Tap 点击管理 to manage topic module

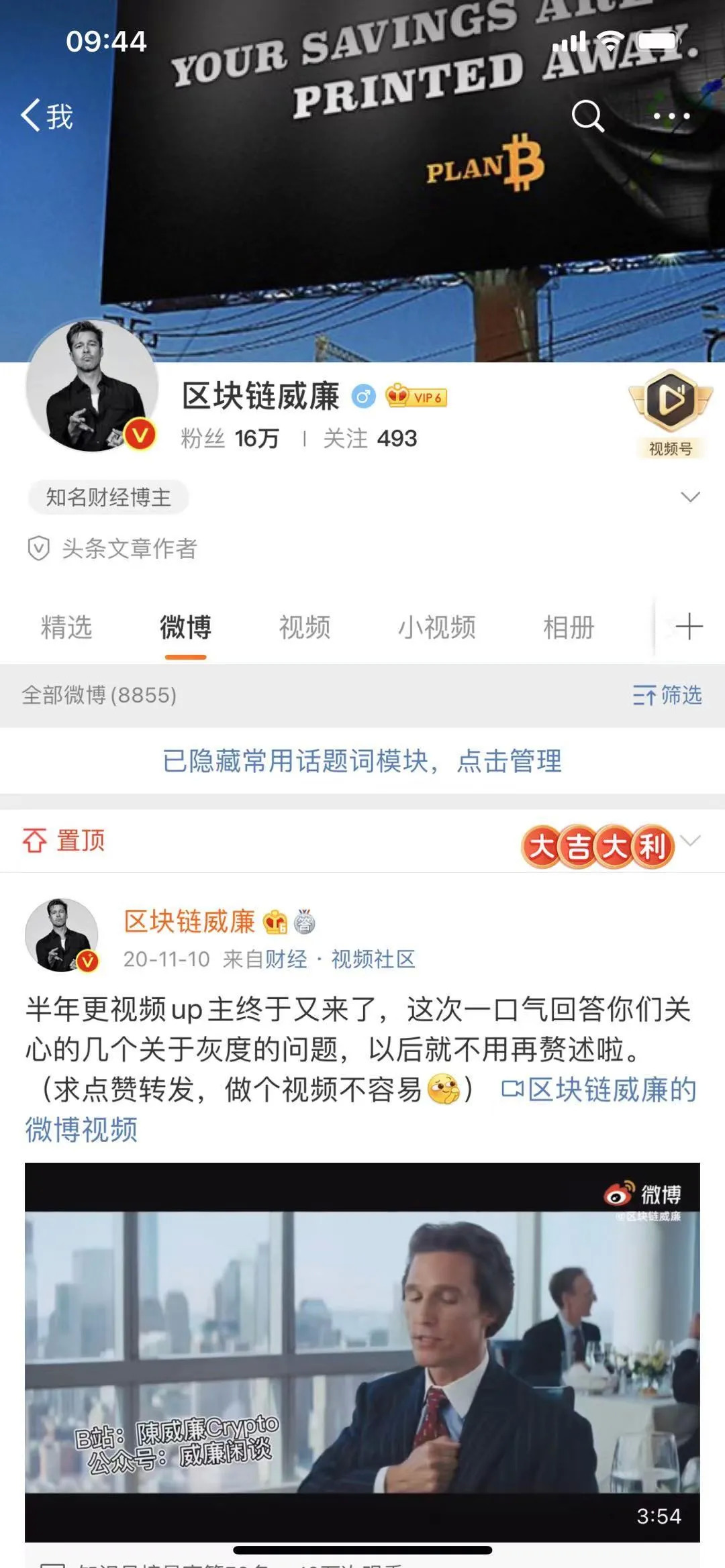(x=510, y=761)
